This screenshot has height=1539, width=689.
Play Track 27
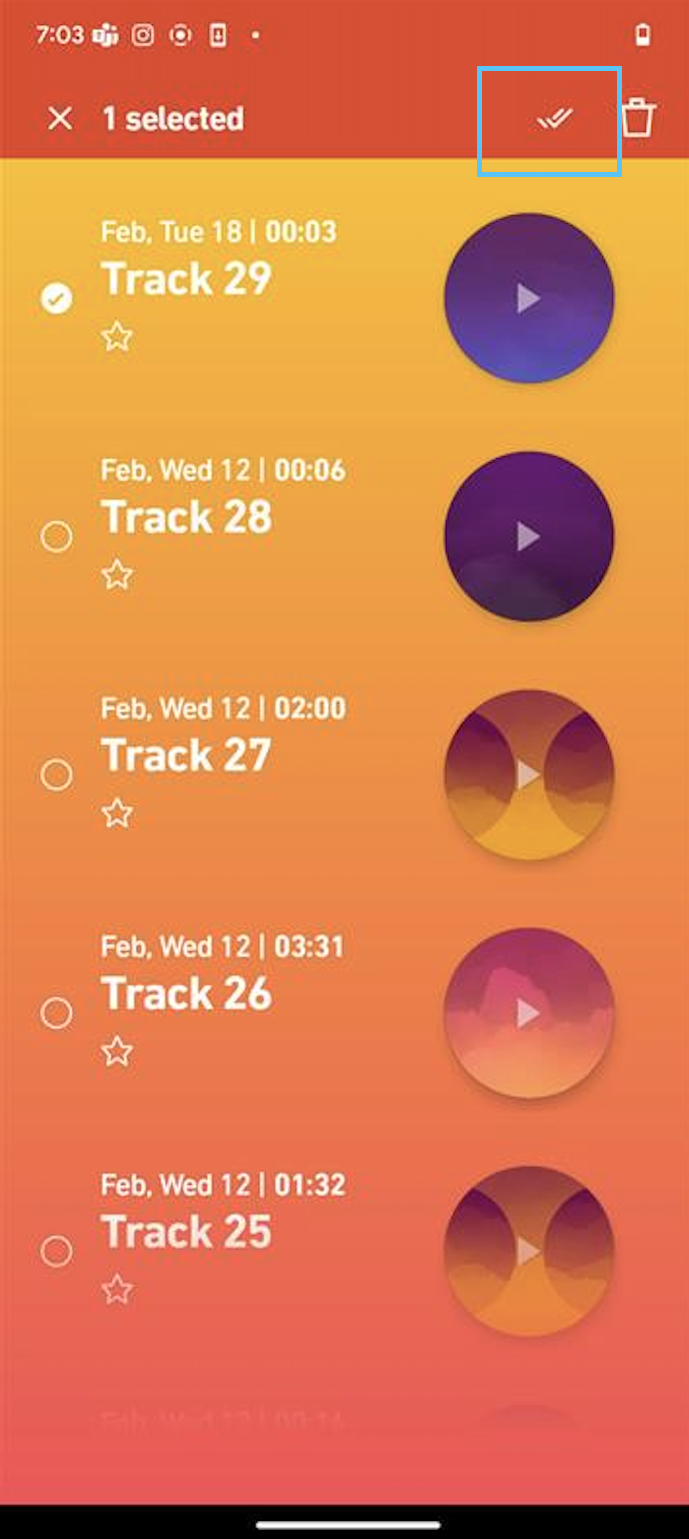[x=528, y=775]
